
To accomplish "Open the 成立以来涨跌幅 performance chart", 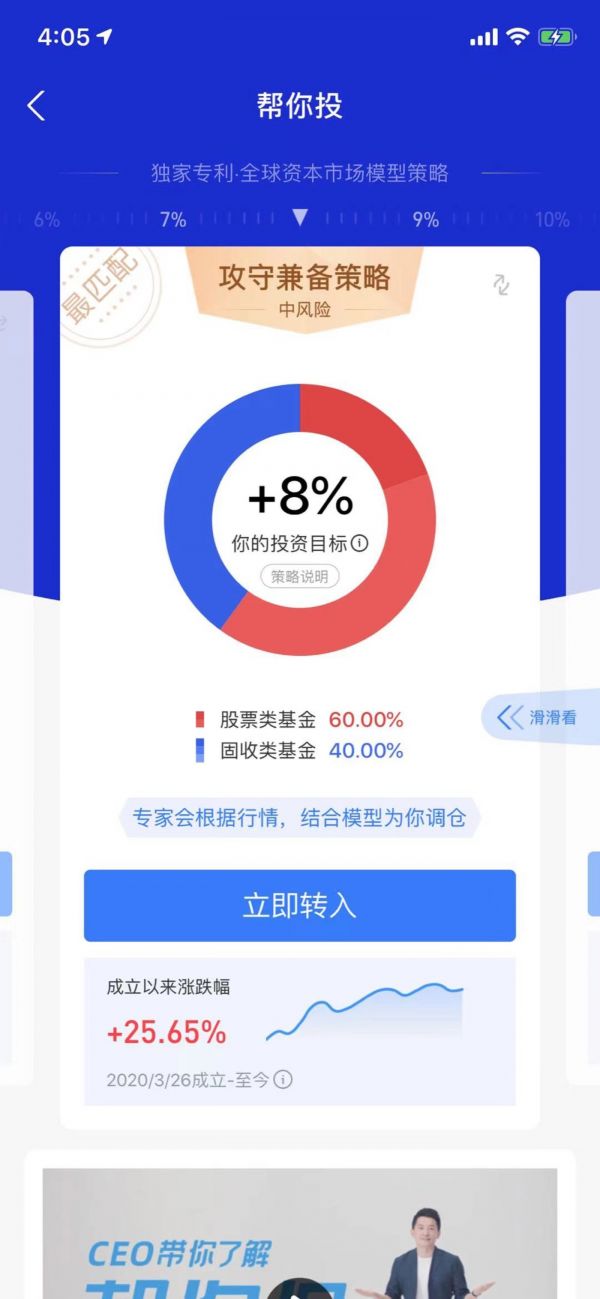I will point(365,1010).
